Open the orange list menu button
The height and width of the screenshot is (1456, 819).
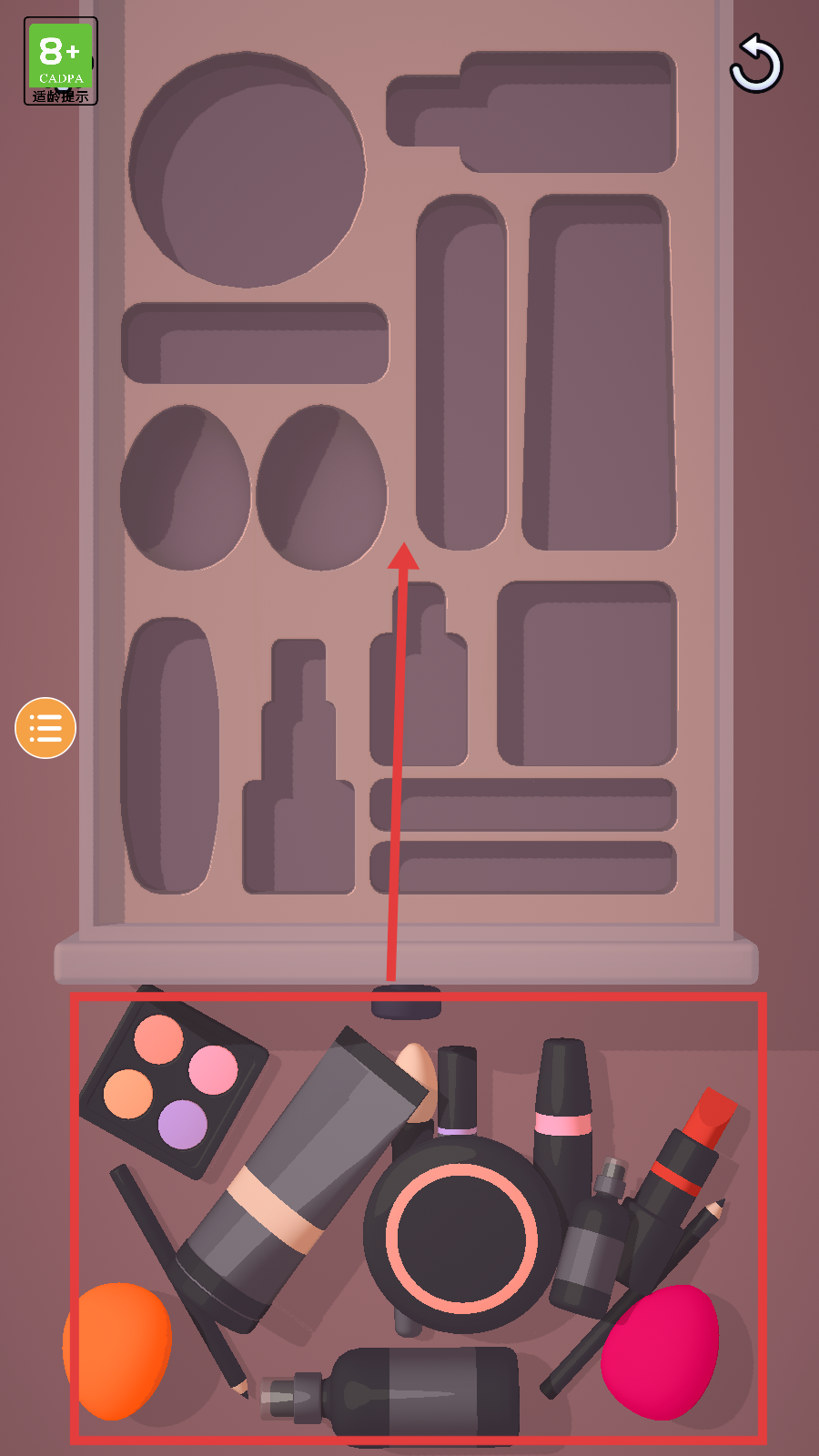(45, 728)
